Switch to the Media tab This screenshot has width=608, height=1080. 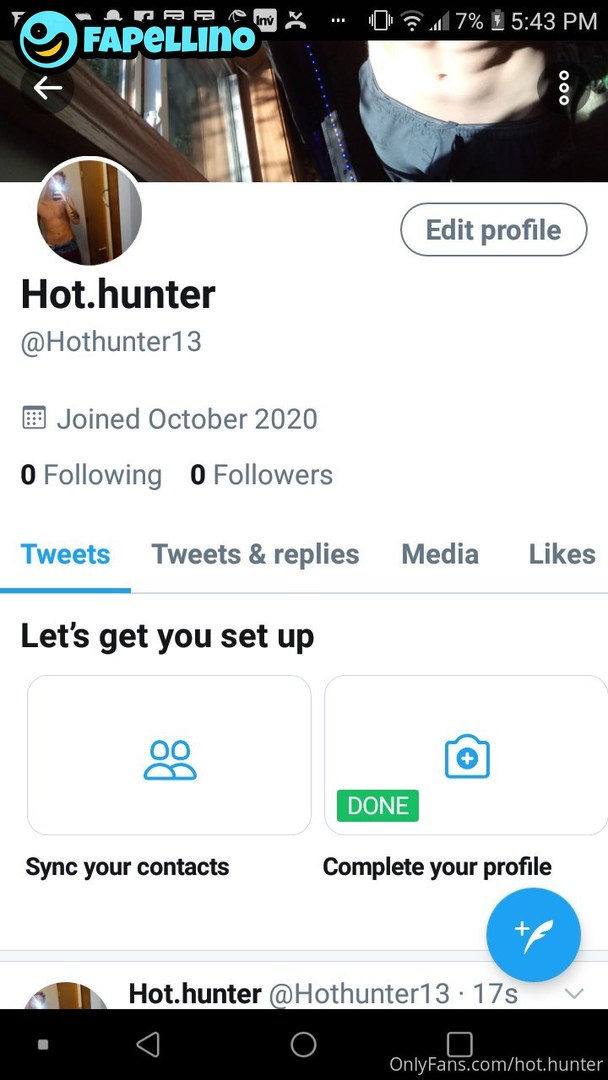click(440, 555)
